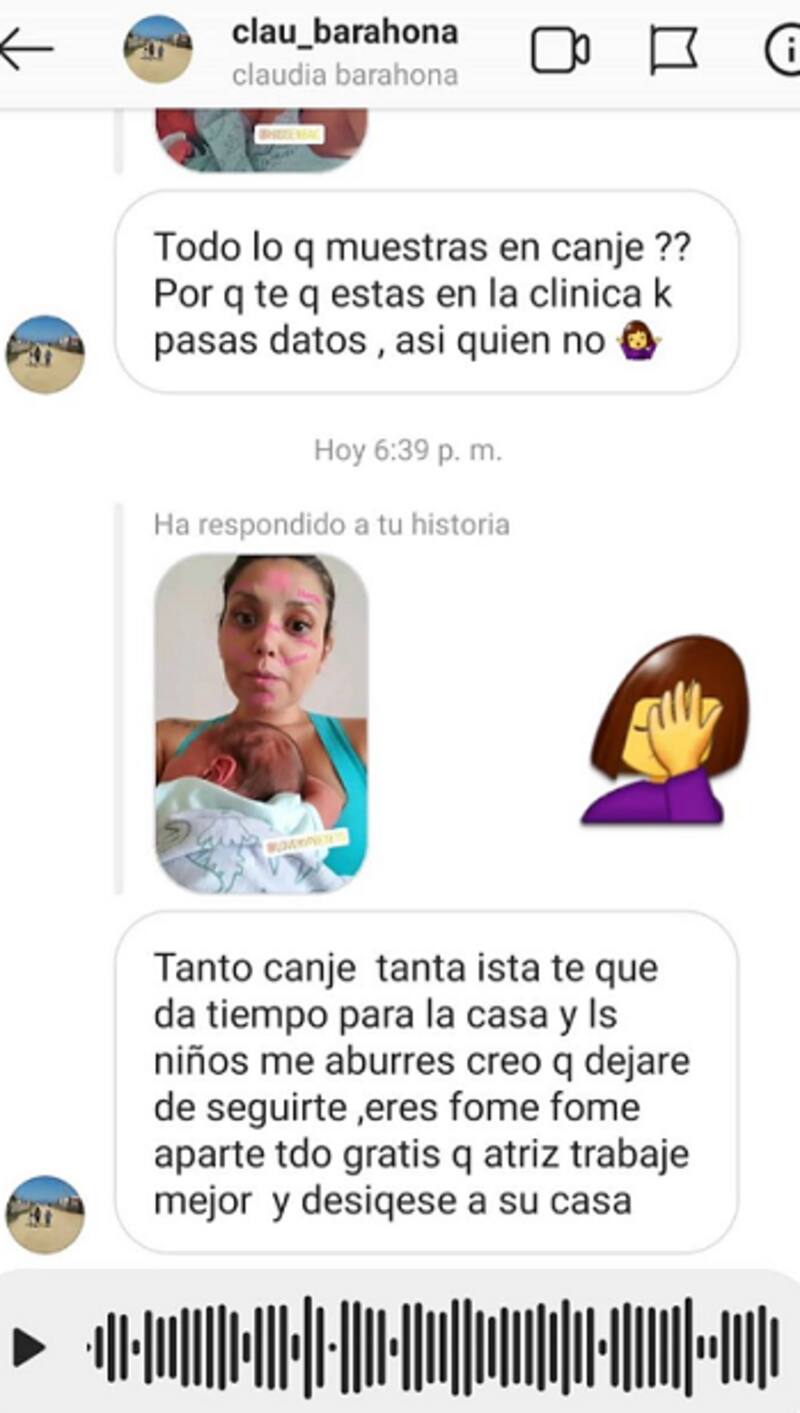Start a video call with clau_barahona
800x1413 pixels.
click(x=559, y=50)
